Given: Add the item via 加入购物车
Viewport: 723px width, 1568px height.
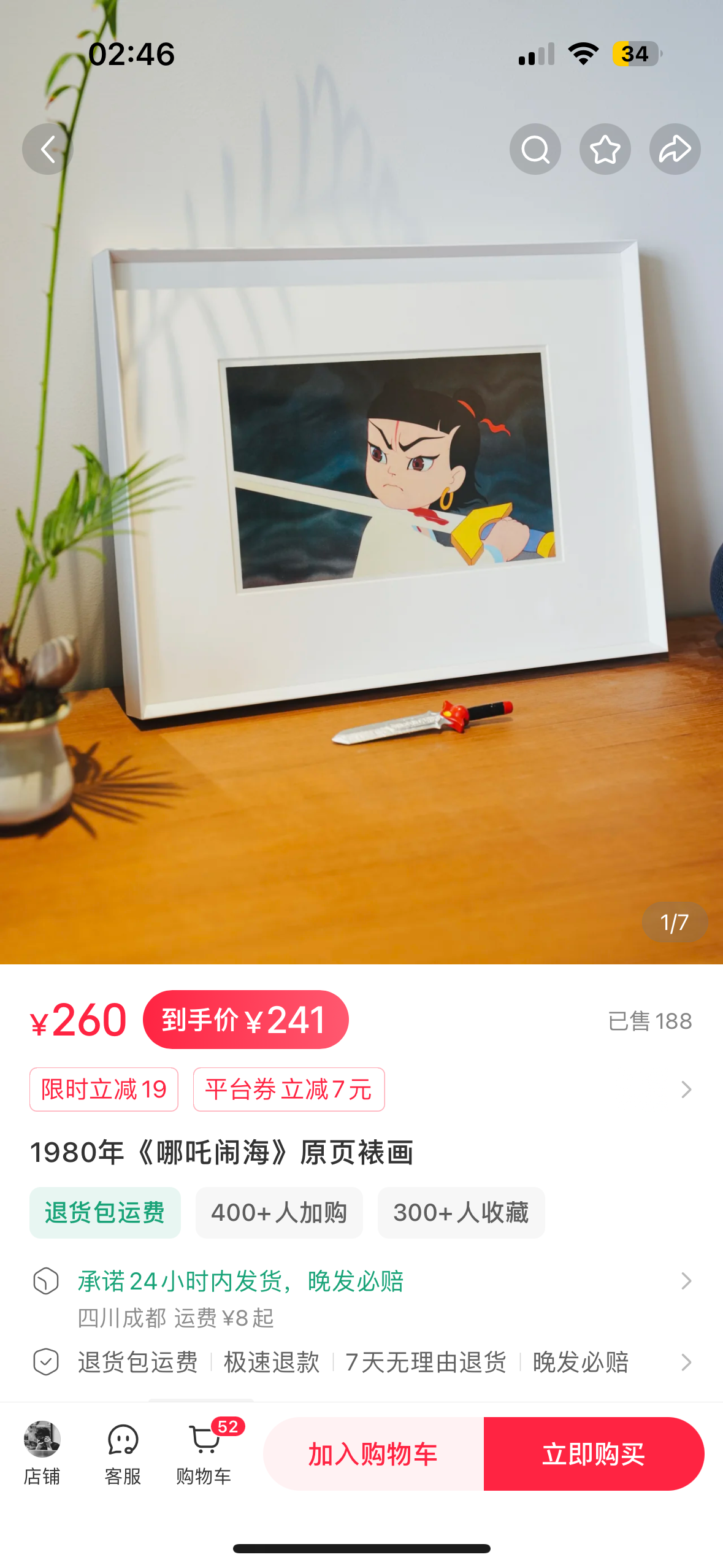Looking at the screenshot, I should click(x=373, y=1454).
